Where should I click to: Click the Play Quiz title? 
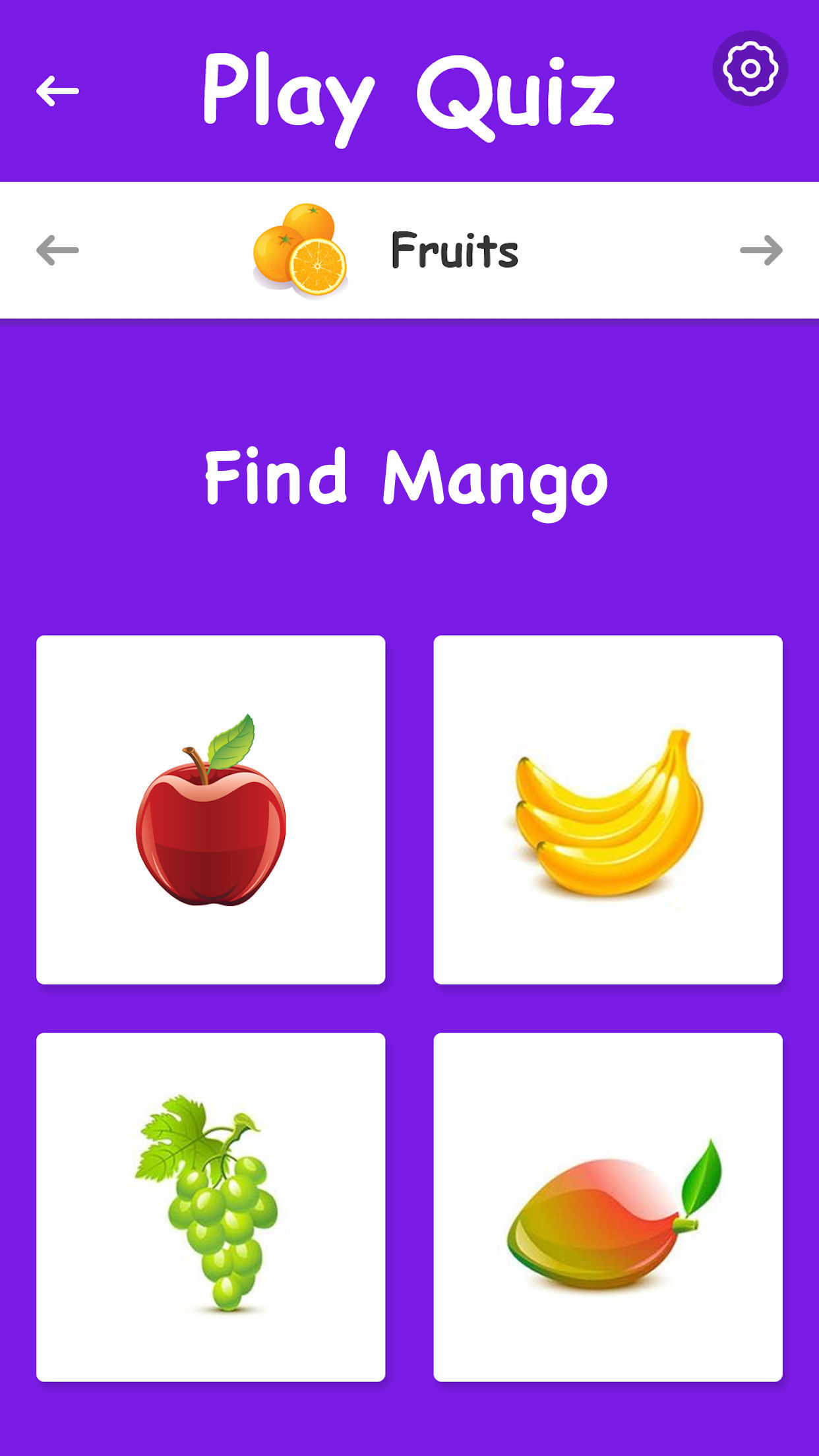tap(409, 92)
